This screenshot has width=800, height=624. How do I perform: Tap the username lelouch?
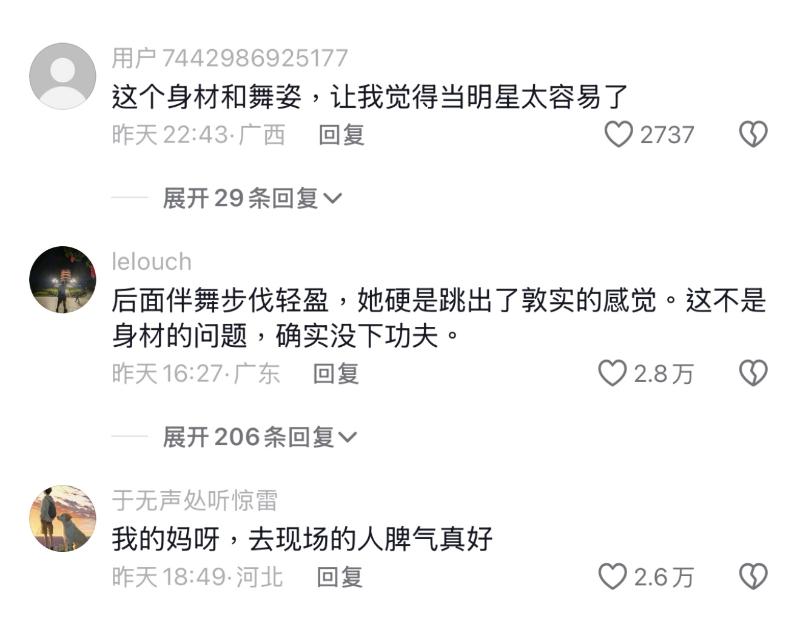tap(151, 262)
